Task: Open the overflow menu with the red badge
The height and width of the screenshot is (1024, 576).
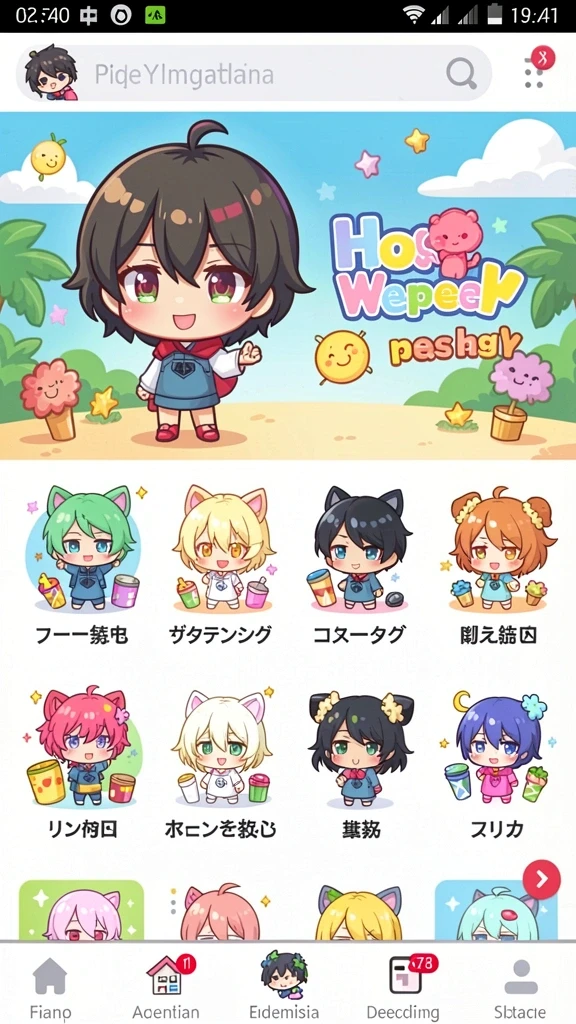Action: tap(535, 71)
